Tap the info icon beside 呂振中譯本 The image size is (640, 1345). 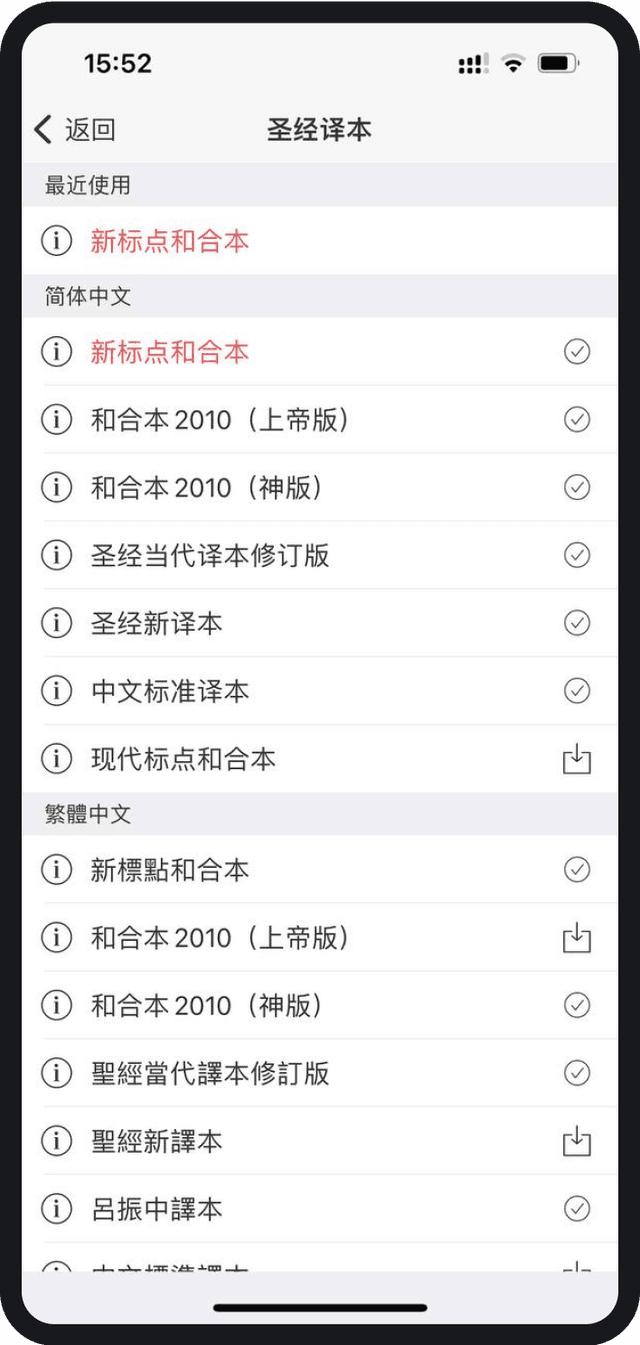57,1209
